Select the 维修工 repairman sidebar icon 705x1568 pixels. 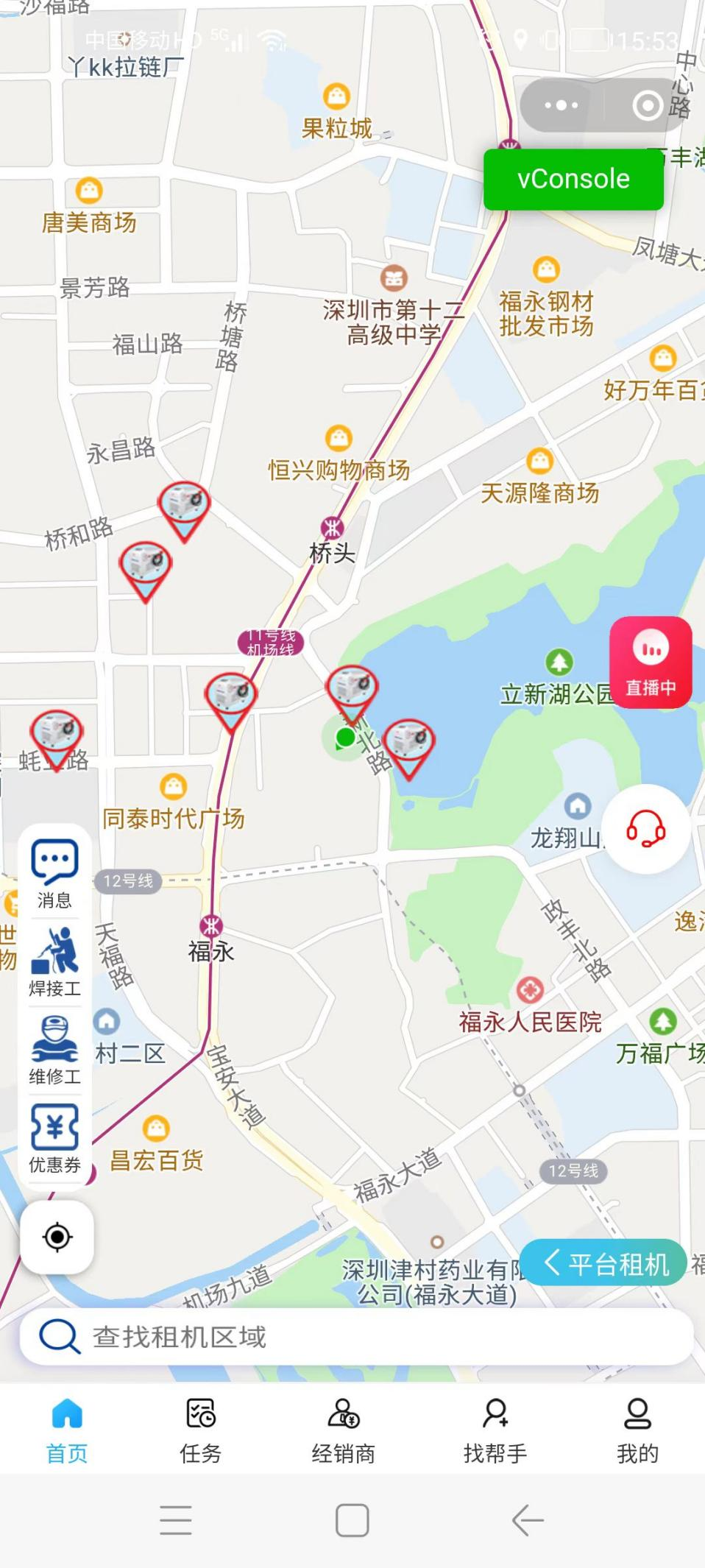(54, 1045)
